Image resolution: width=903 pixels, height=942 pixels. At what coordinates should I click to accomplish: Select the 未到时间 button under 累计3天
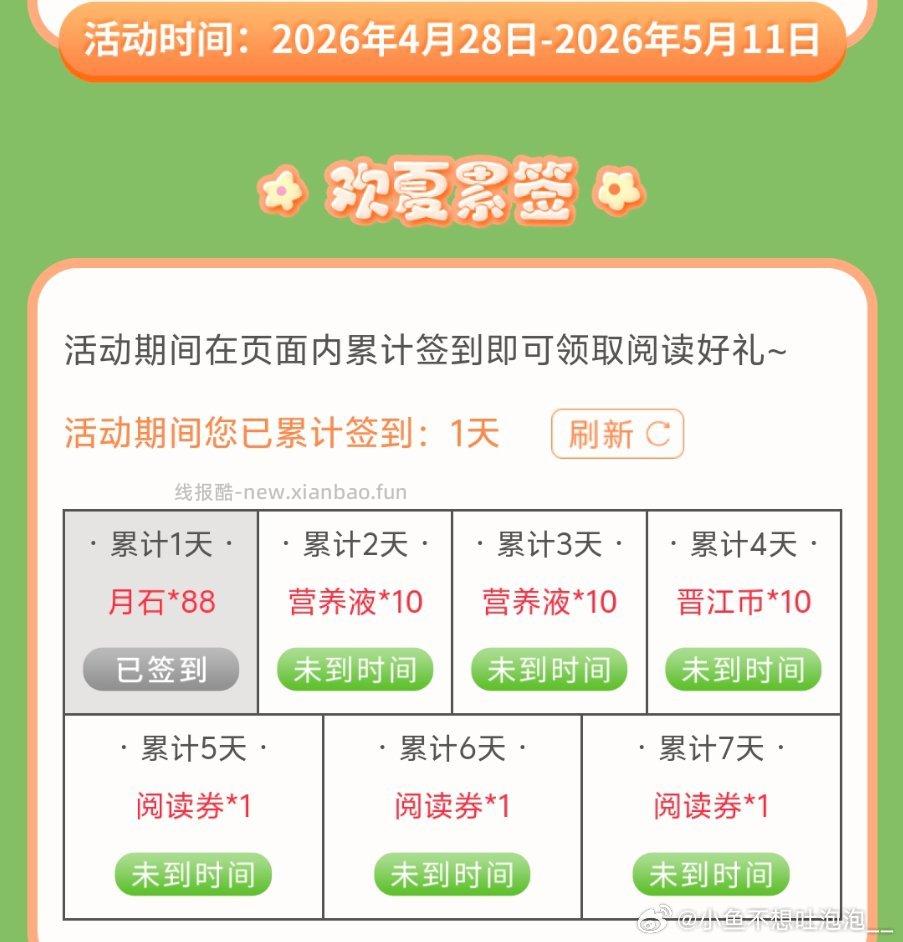coord(549,670)
